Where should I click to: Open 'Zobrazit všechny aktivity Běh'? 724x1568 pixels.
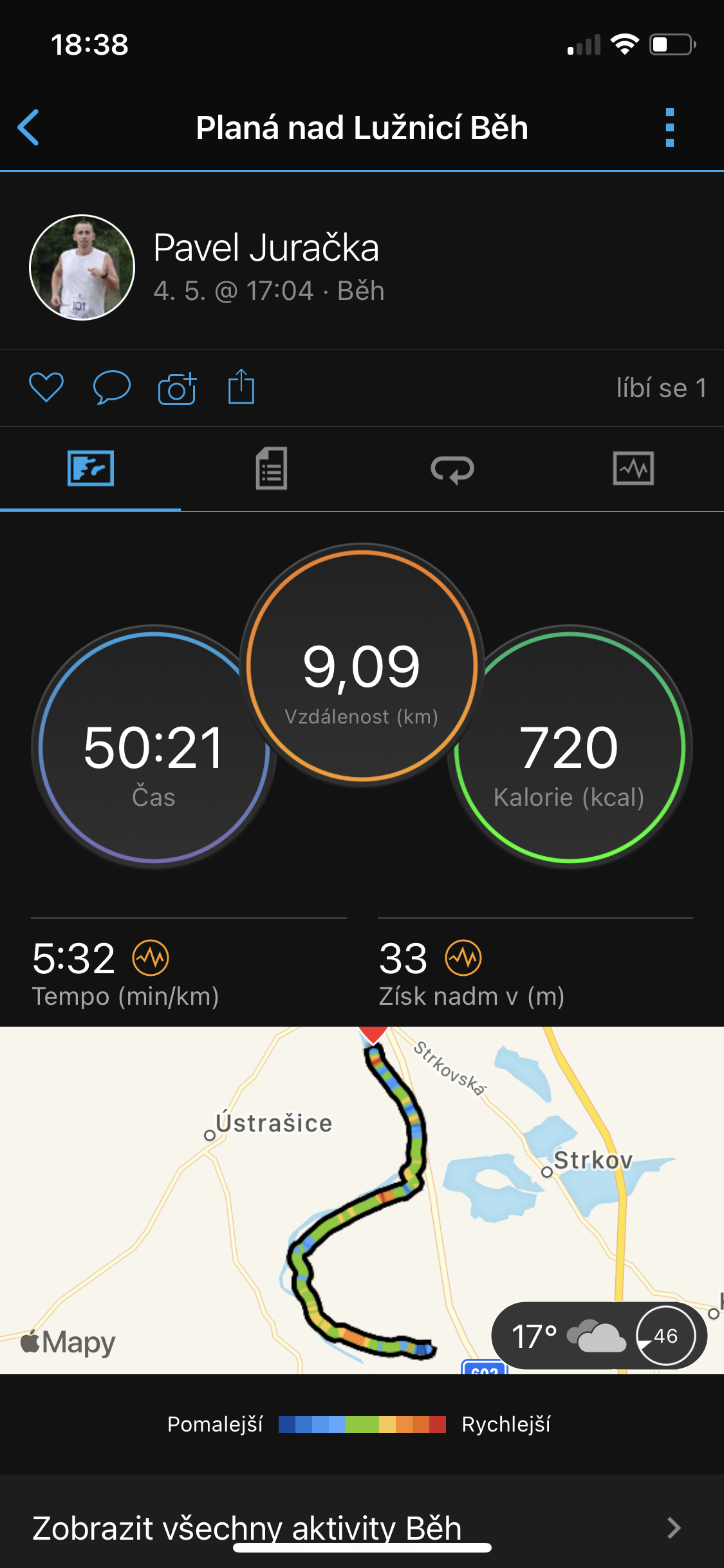point(362,1527)
